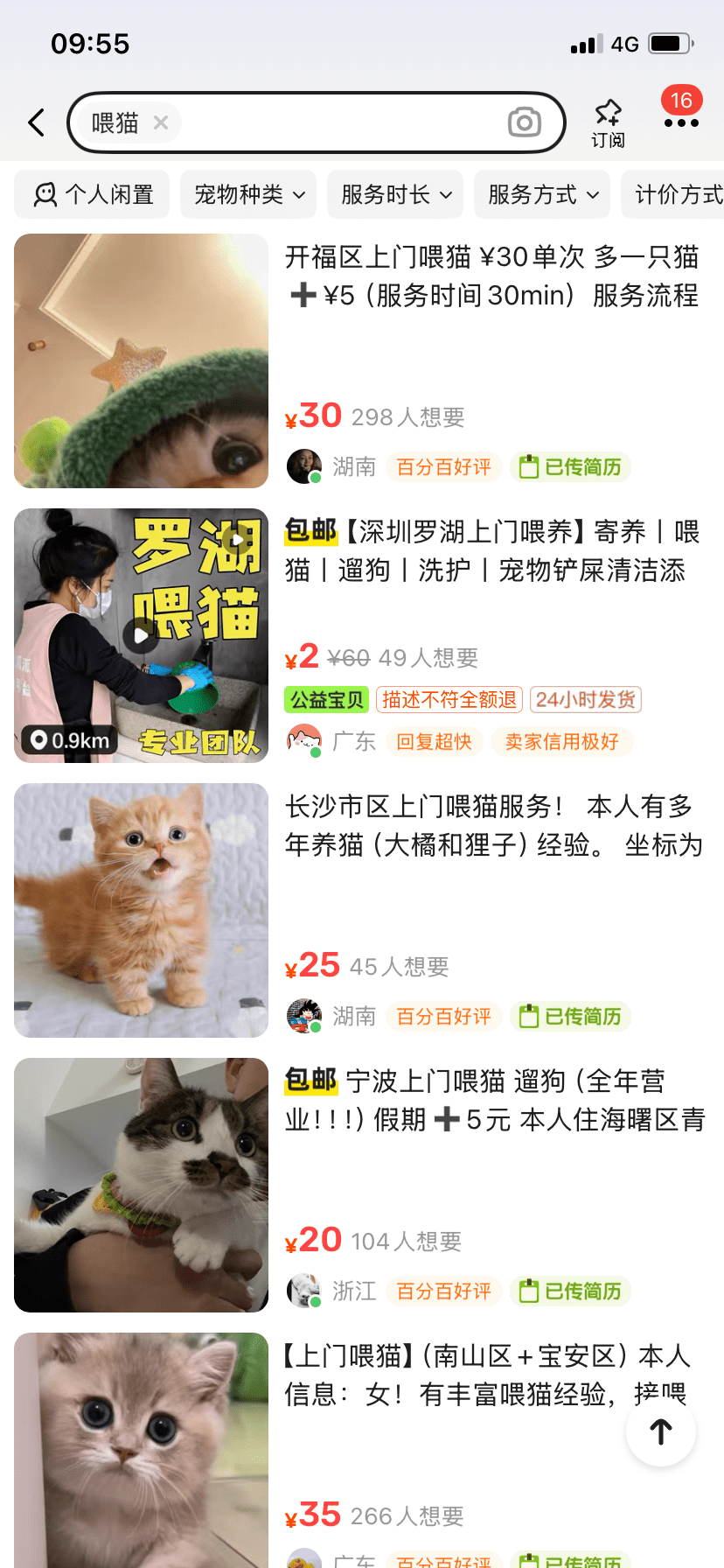Expand the 服务方式 service method dropdown
The image size is (724, 1568).
[541, 194]
